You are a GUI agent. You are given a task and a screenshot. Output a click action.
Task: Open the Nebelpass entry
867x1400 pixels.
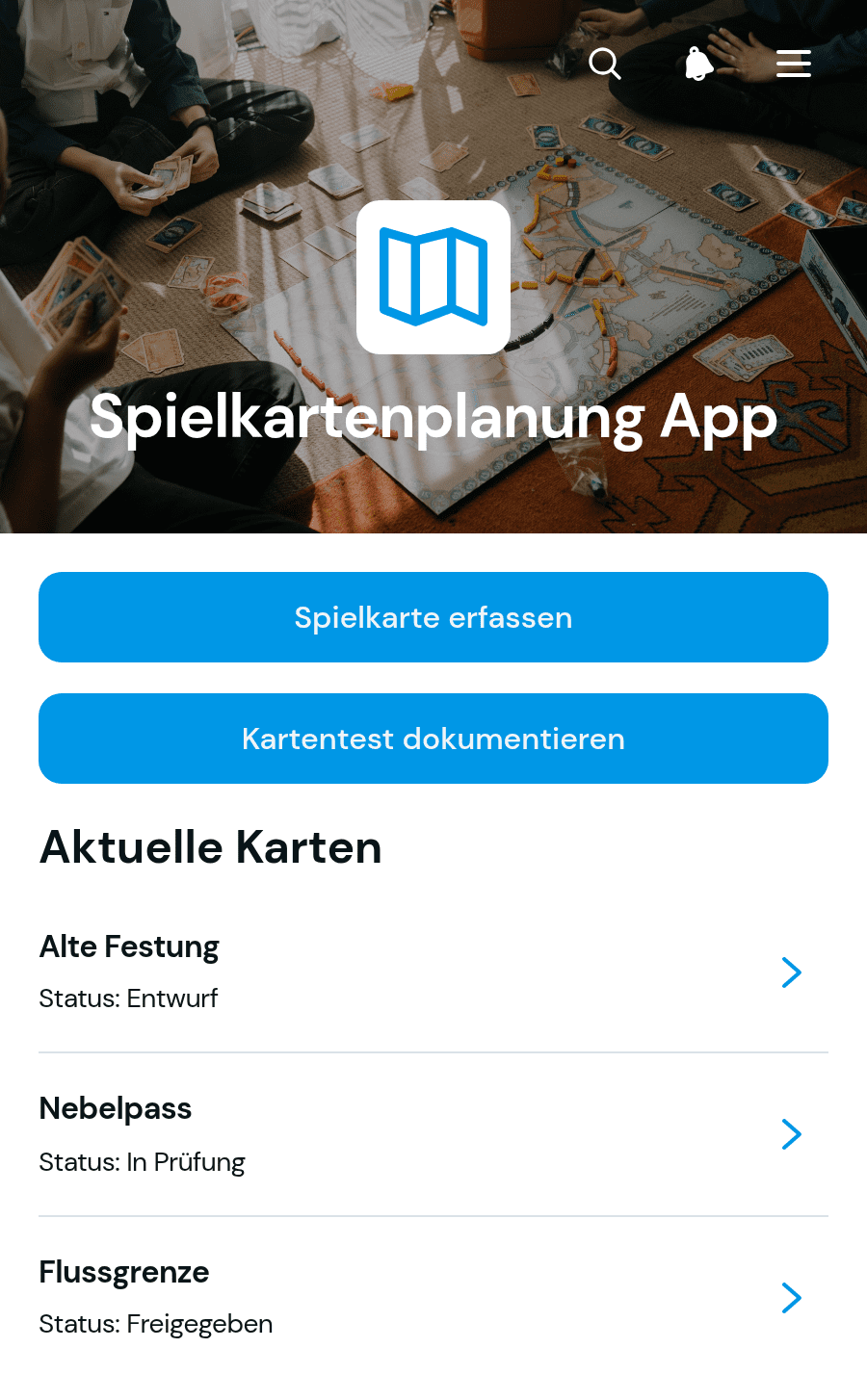click(x=433, y=1135)
